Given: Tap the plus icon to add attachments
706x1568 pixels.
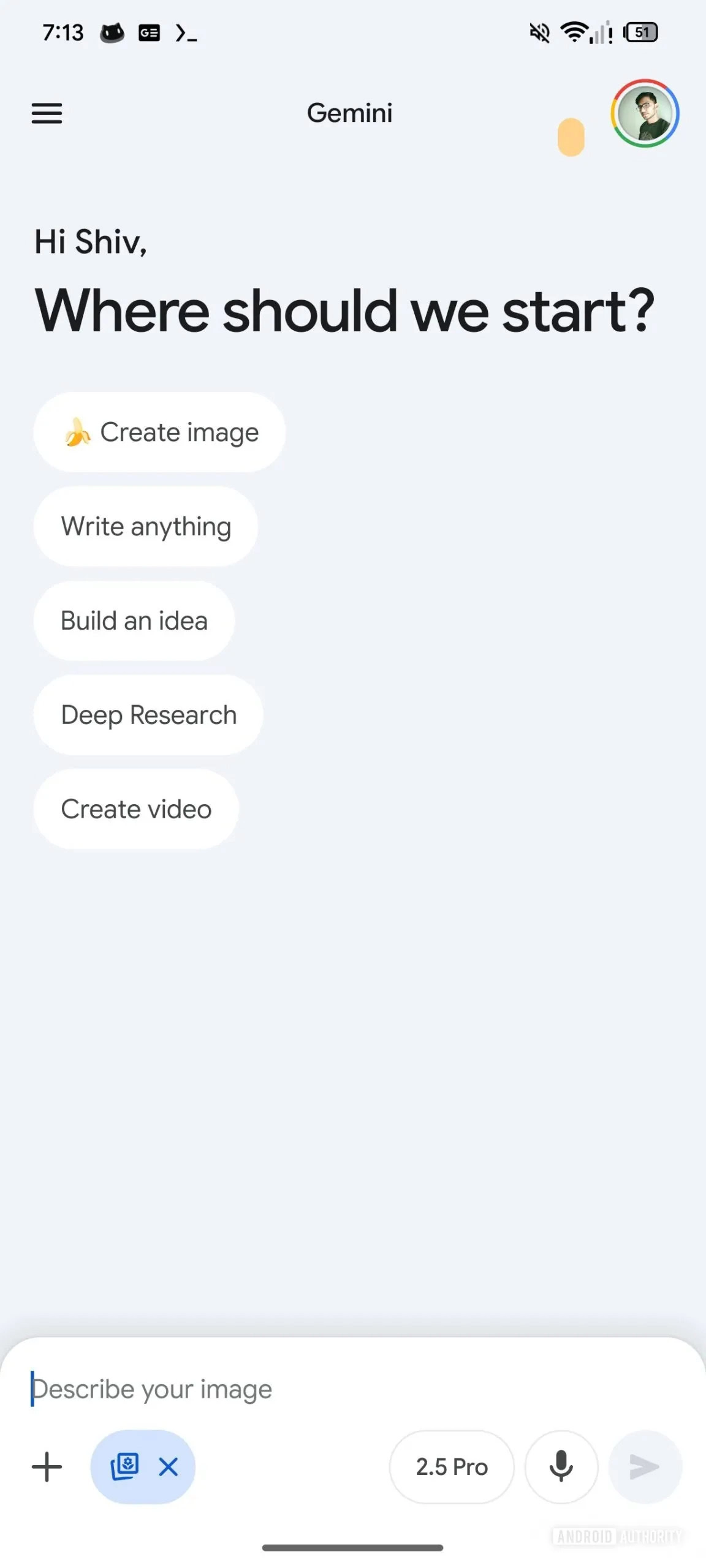Looking at the screenshot, I should point(47,1466).
